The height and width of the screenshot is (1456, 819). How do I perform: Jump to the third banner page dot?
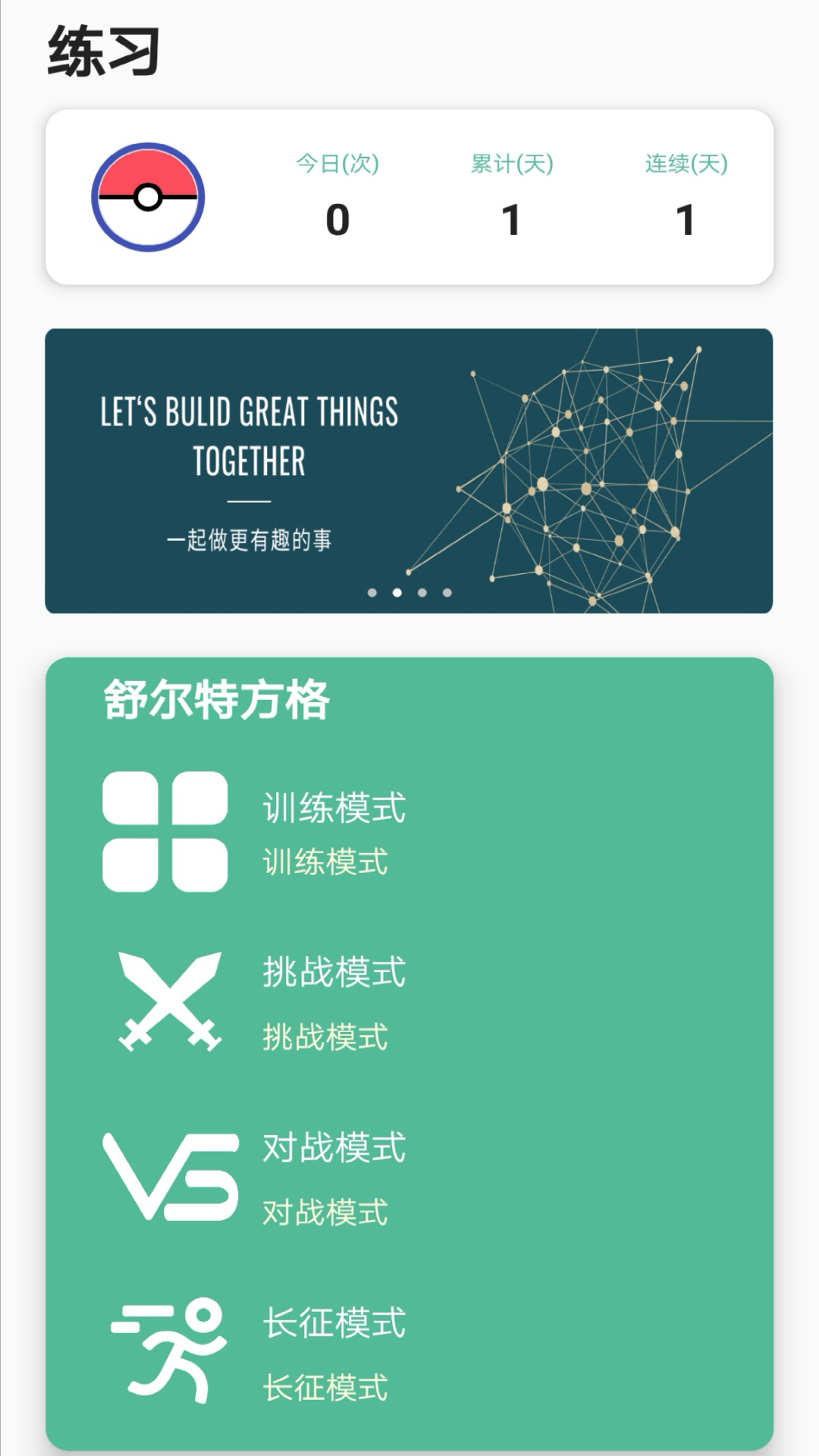click(422, 592)
